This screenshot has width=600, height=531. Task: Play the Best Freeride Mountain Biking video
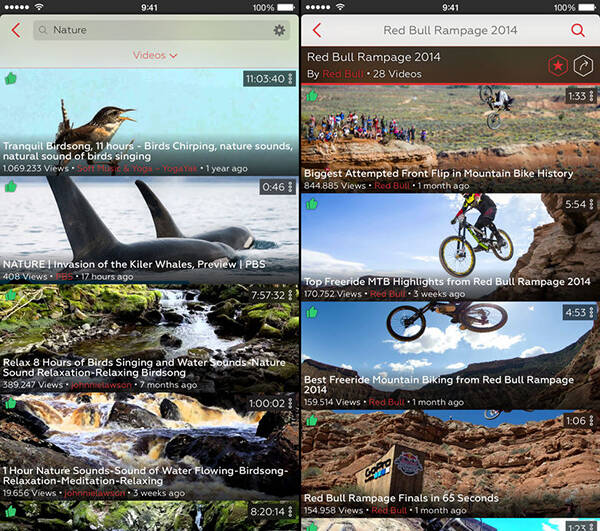point(450,355)
